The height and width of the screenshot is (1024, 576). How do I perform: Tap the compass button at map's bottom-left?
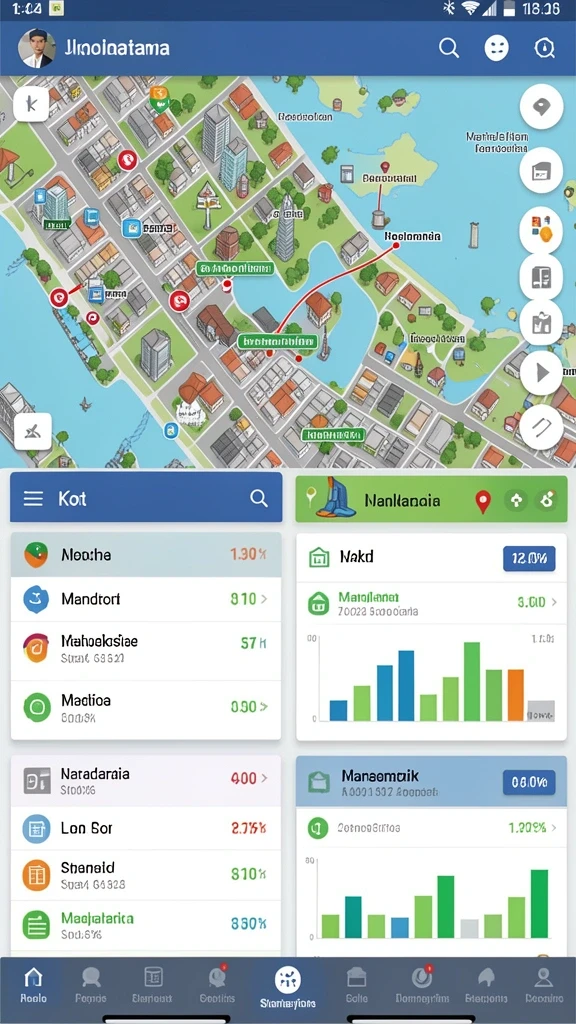point(33,431)
